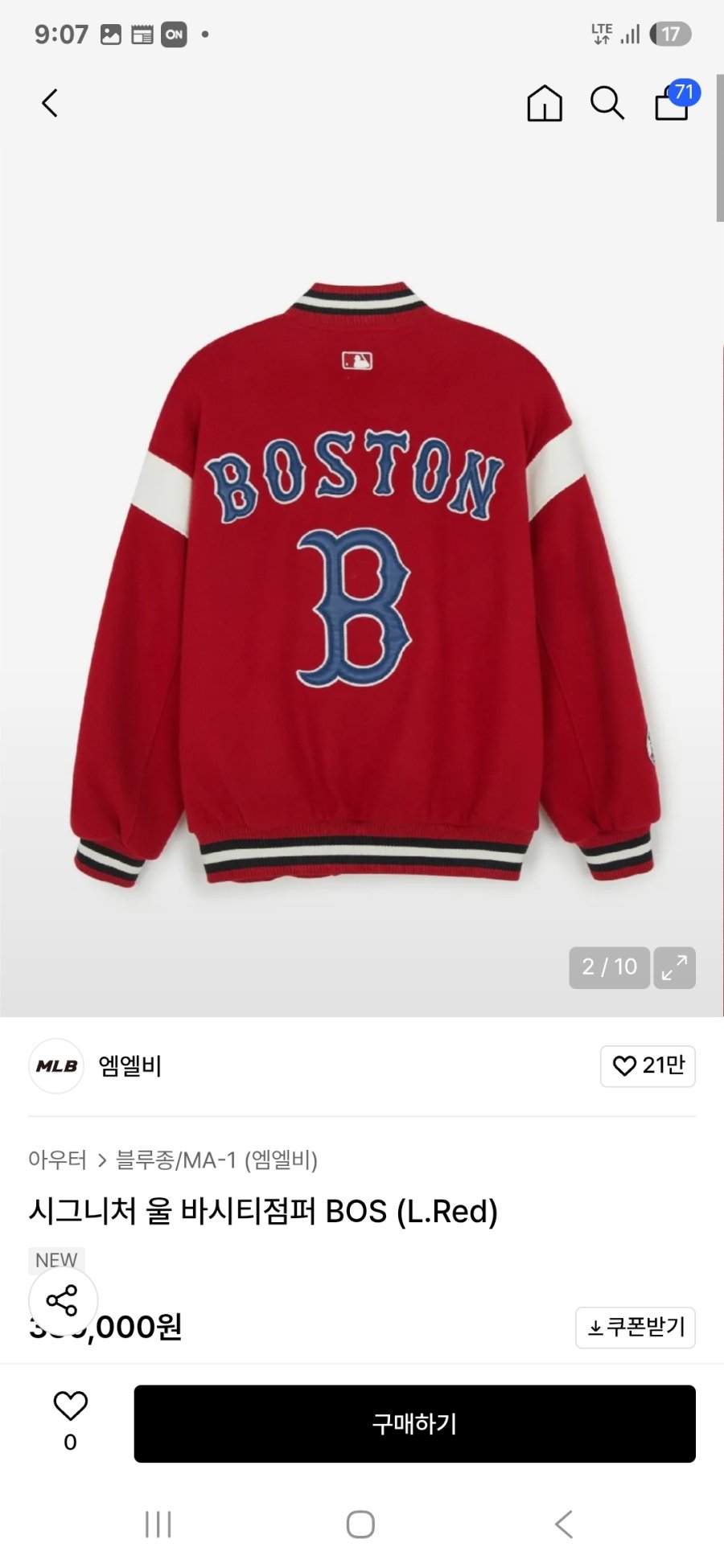The image size is (724, 1568).
Task: Tap the back arrow at top left
Action: click(x=50, y=103)
